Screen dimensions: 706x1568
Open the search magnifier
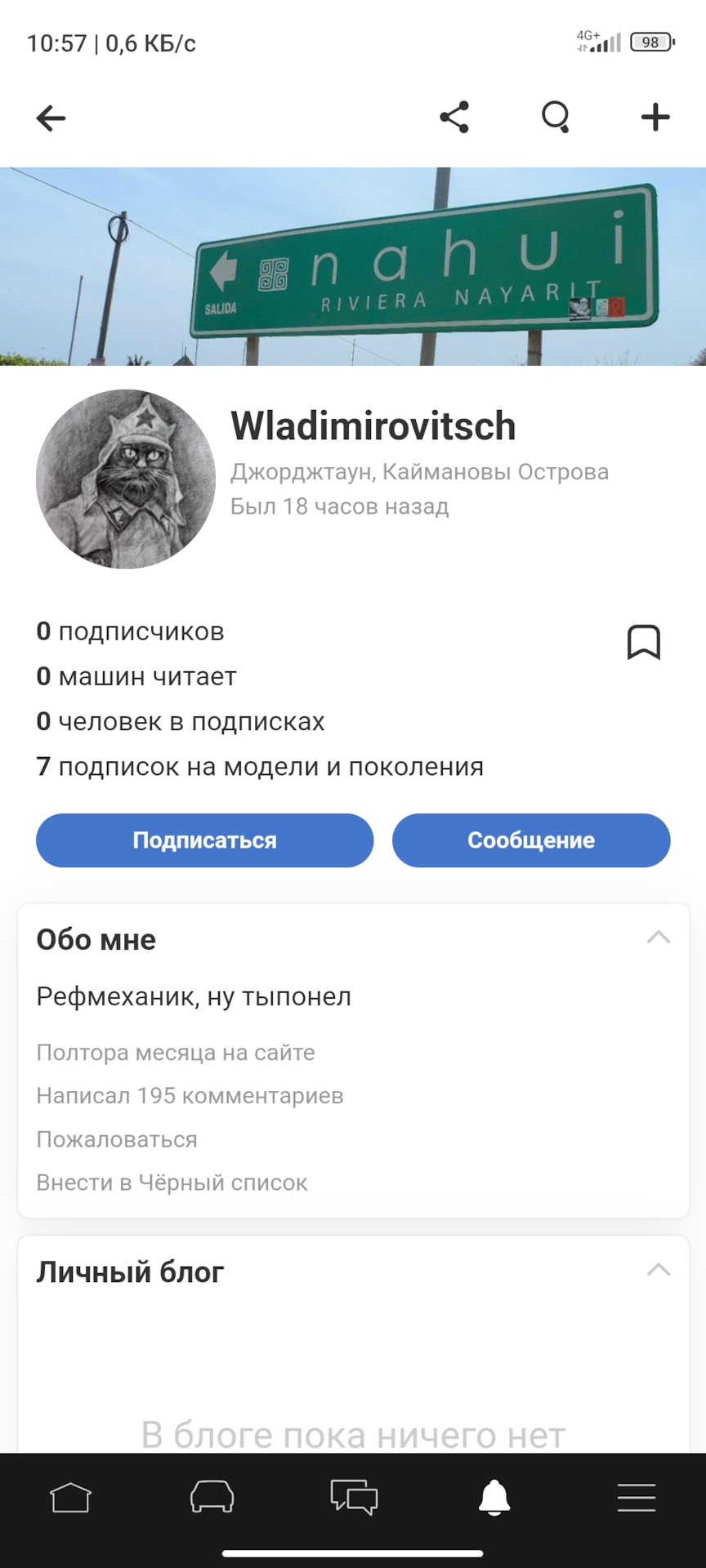(x=556, y=118)
